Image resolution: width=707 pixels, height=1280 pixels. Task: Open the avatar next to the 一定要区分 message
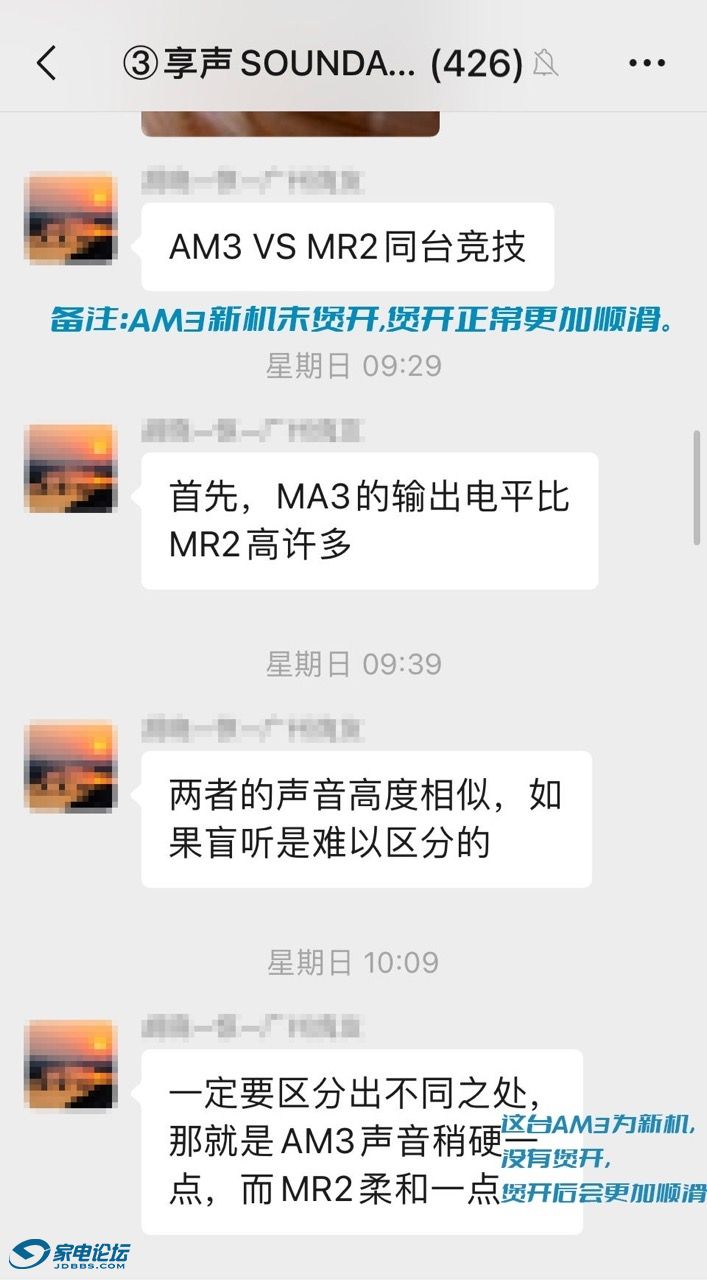click(71, 1065)
